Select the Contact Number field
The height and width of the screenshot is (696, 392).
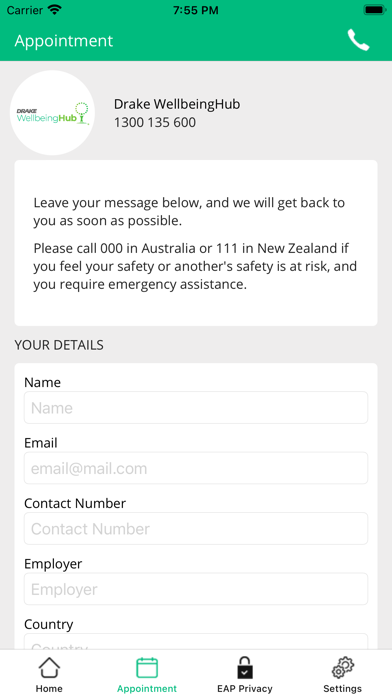point(196,528)
